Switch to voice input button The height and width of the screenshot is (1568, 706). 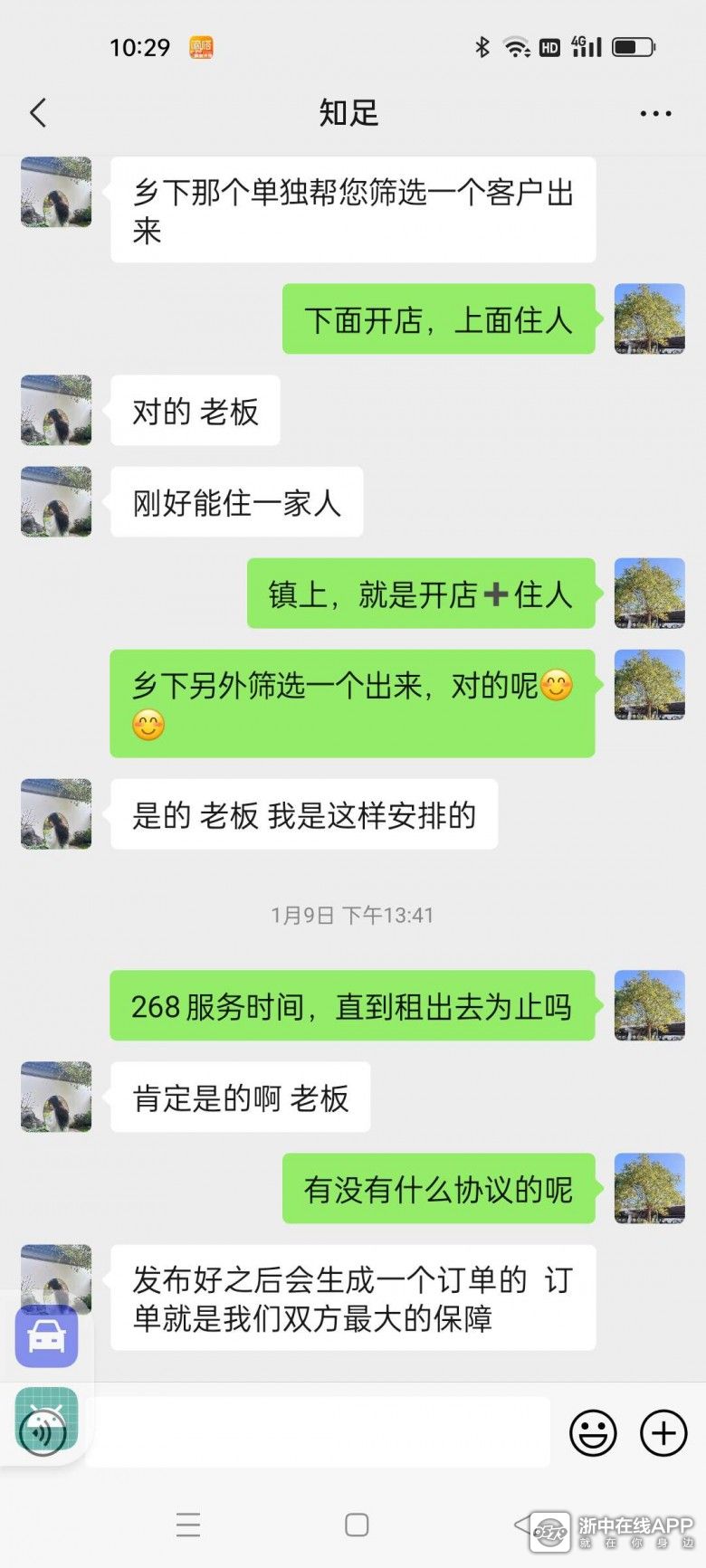pos(43,1434)
